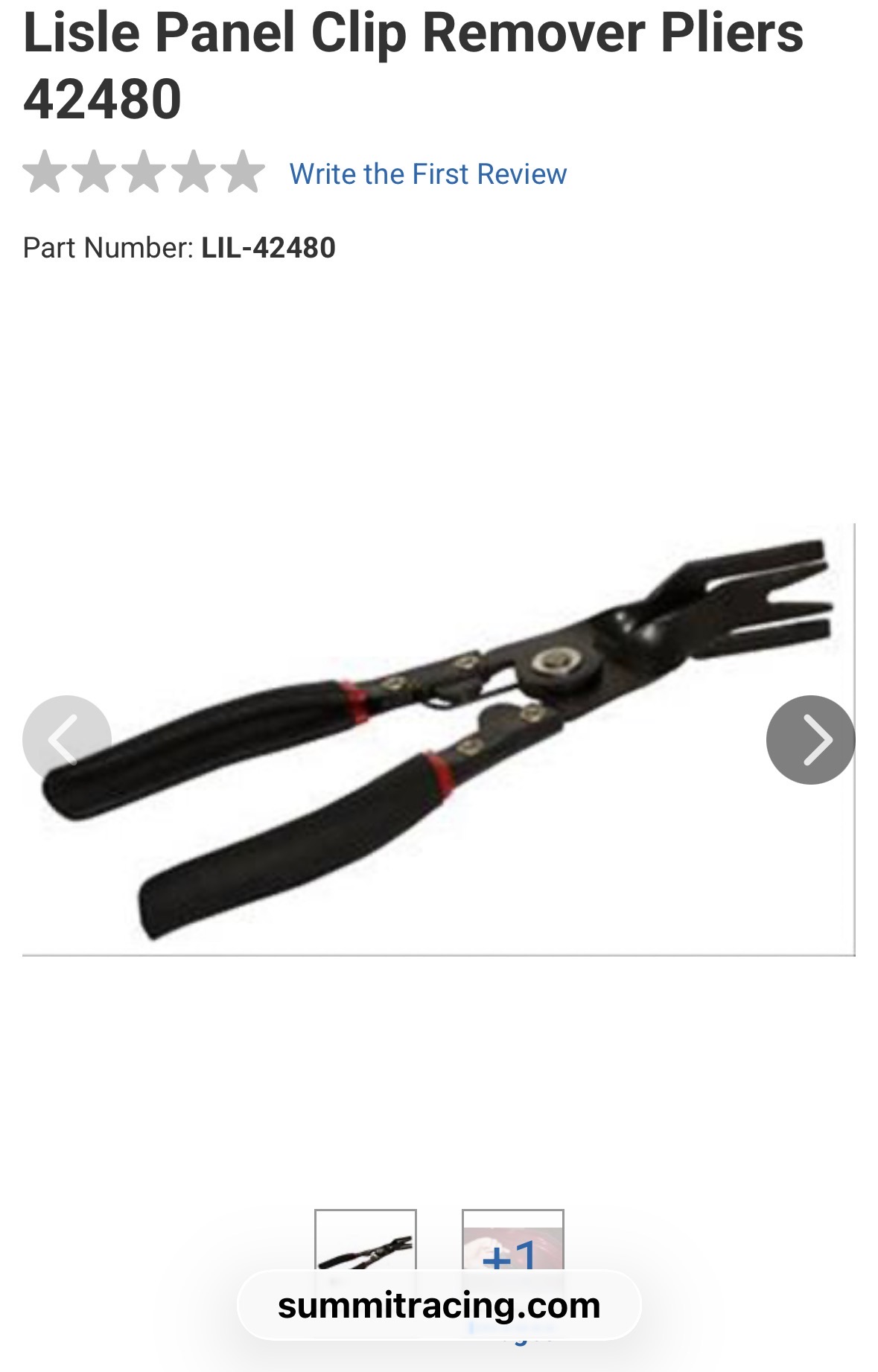This screenshot has width=878, height=1372.
Task: Tap the summitracing.com address pill
Action: click(x=439, y=1305)
